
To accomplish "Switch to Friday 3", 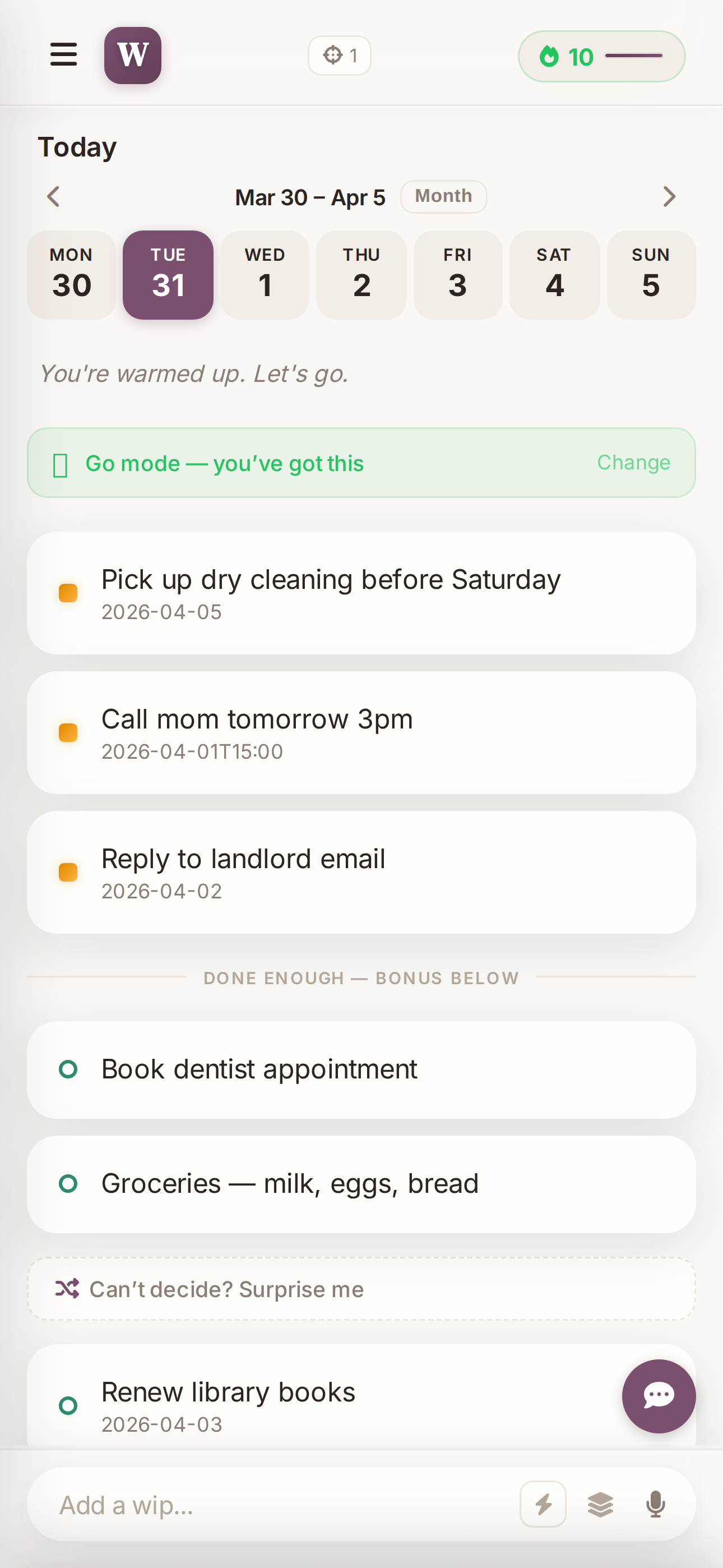I will coord(458,275).
